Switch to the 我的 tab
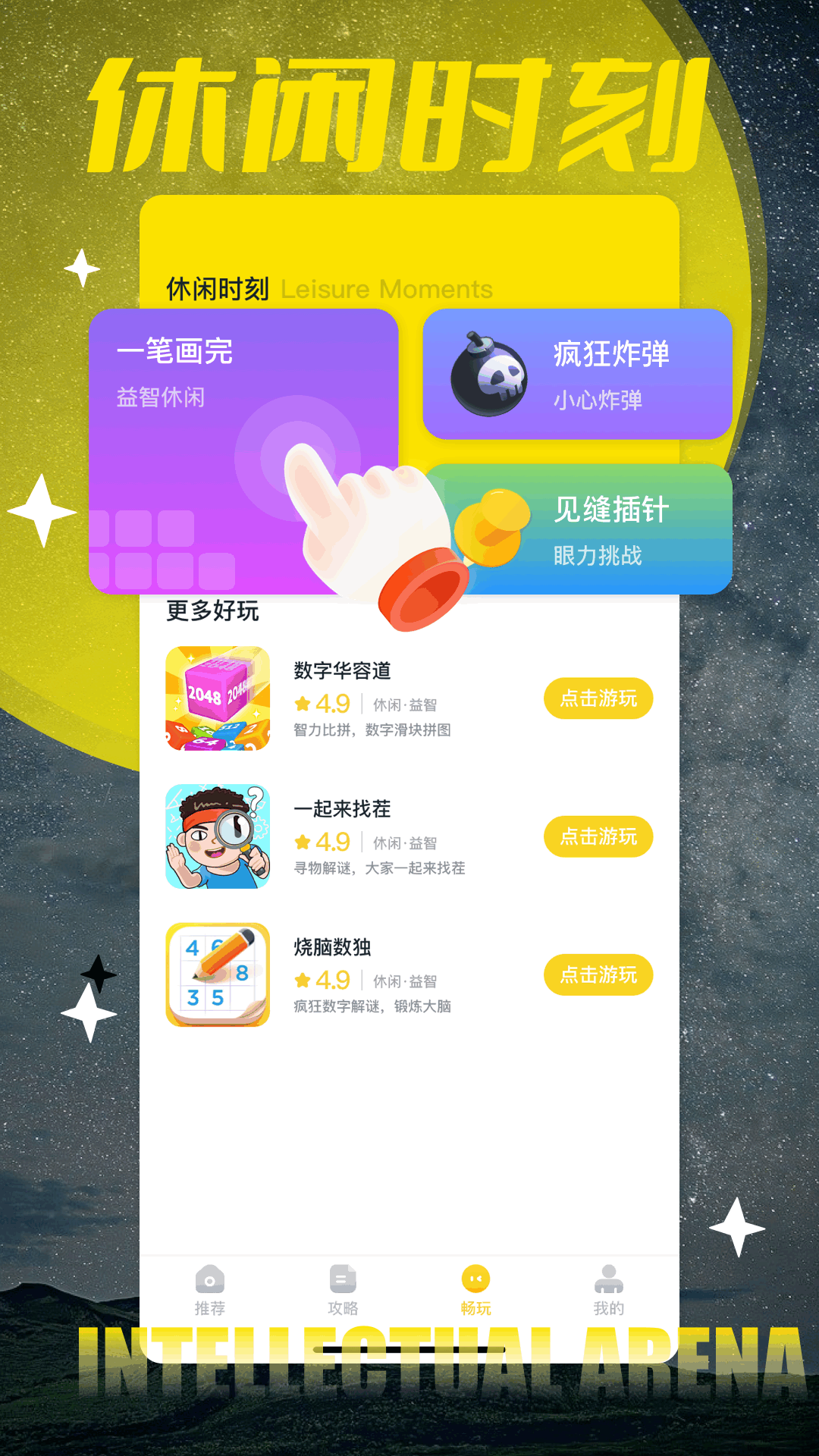 [609, 1289]
